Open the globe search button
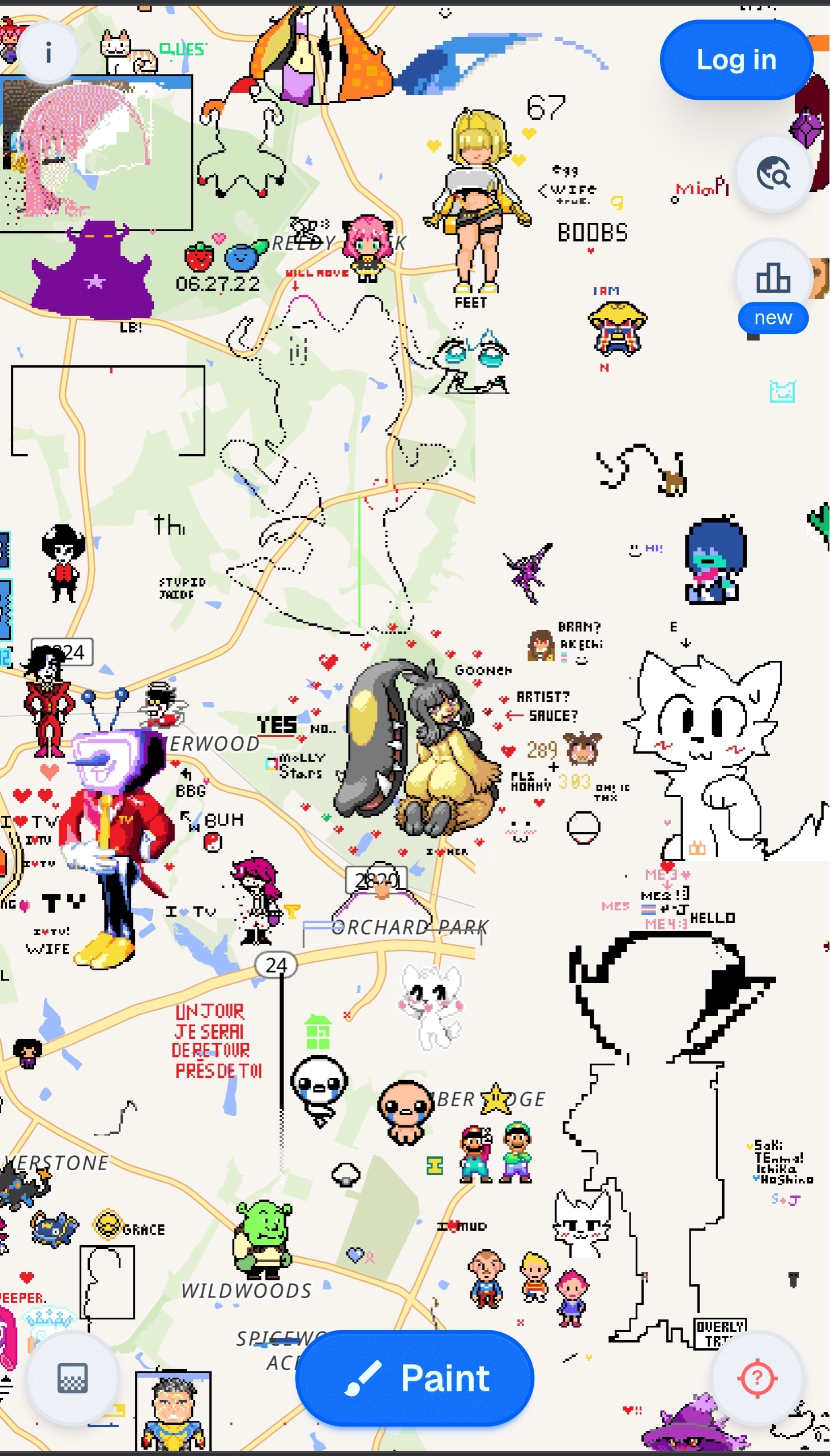The width and height of the screenshot is (830, 1456). click(773, 173)
